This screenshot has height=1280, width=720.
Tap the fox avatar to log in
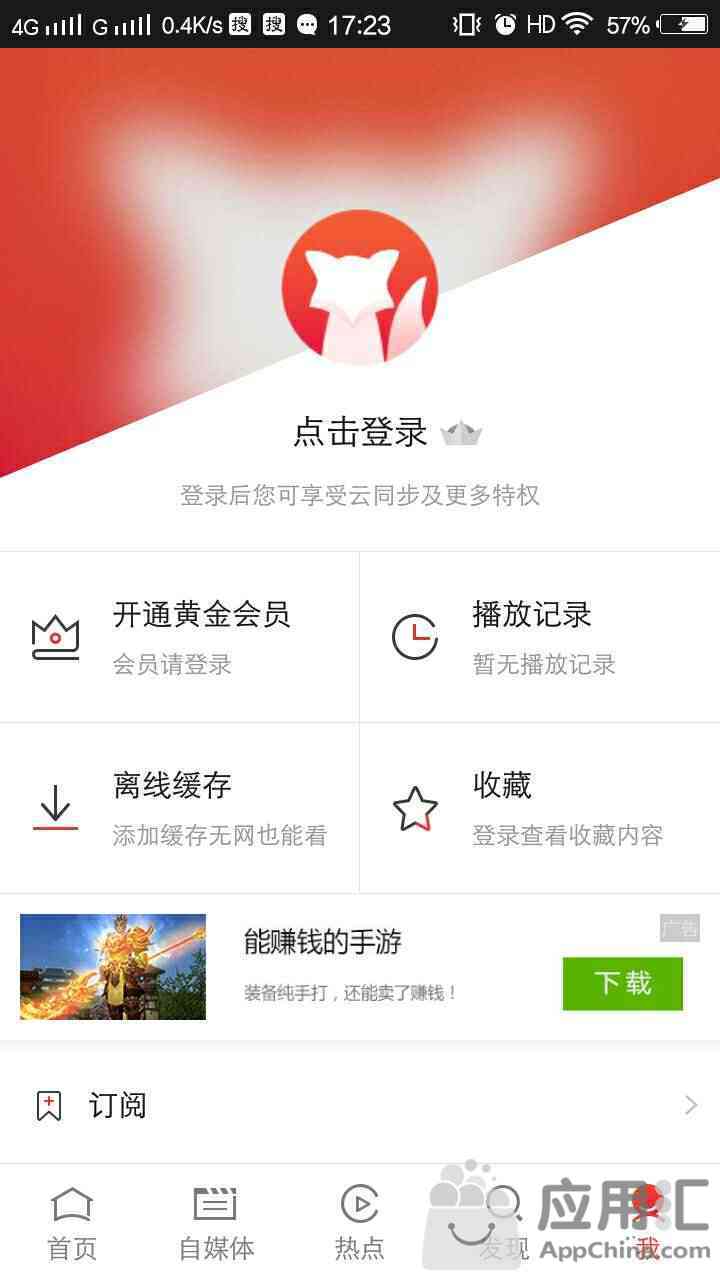point(360,288)
